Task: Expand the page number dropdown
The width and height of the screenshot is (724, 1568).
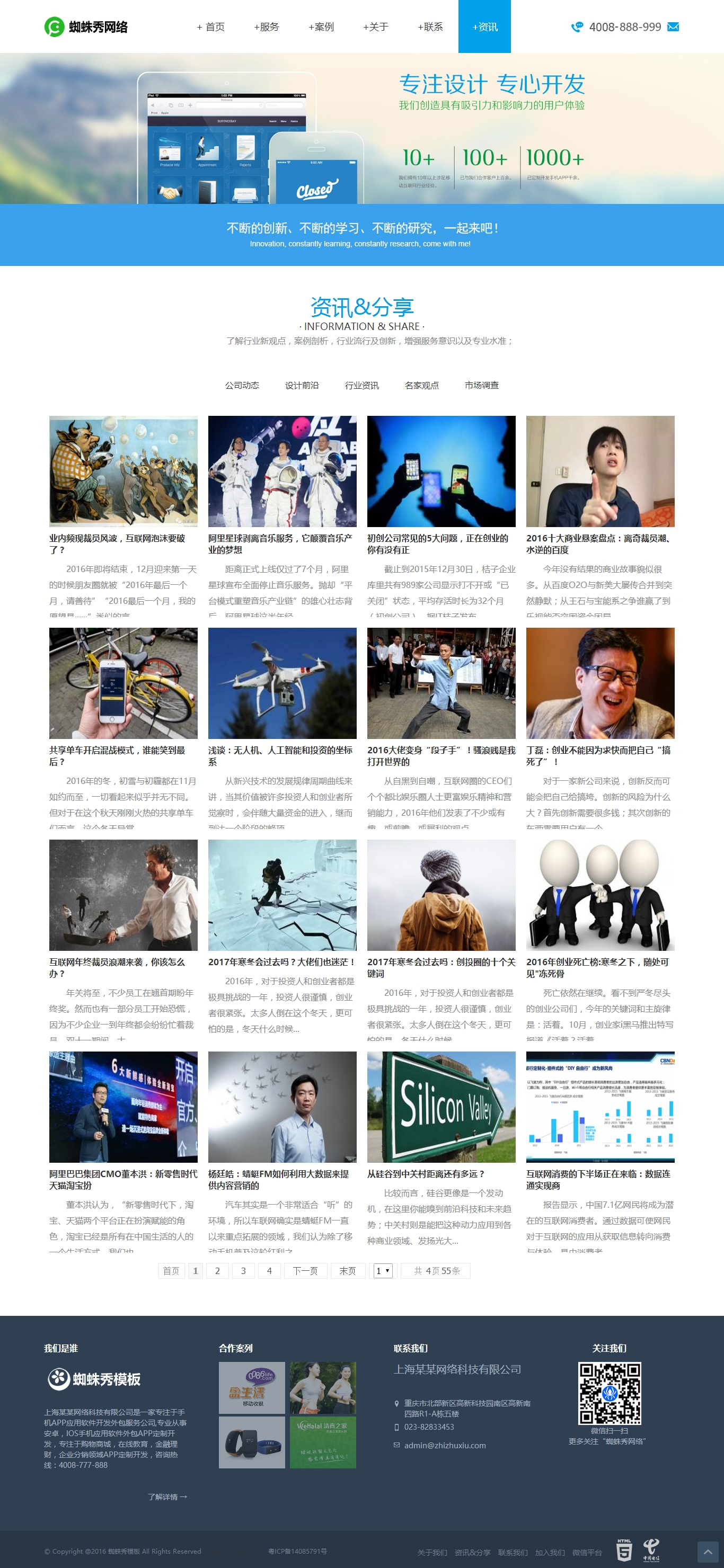Action: pyautogui.click(x=382, y=1270)
